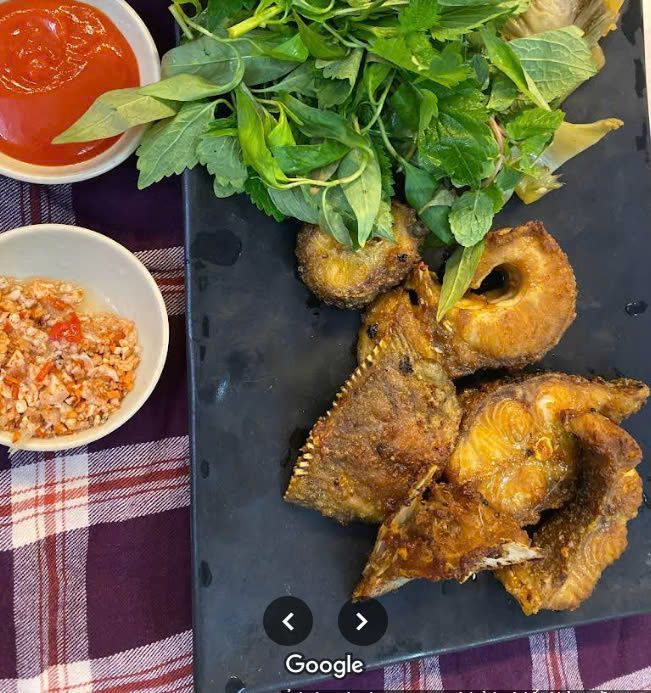
Task: Go to the next photo
Action: (362, 621)
